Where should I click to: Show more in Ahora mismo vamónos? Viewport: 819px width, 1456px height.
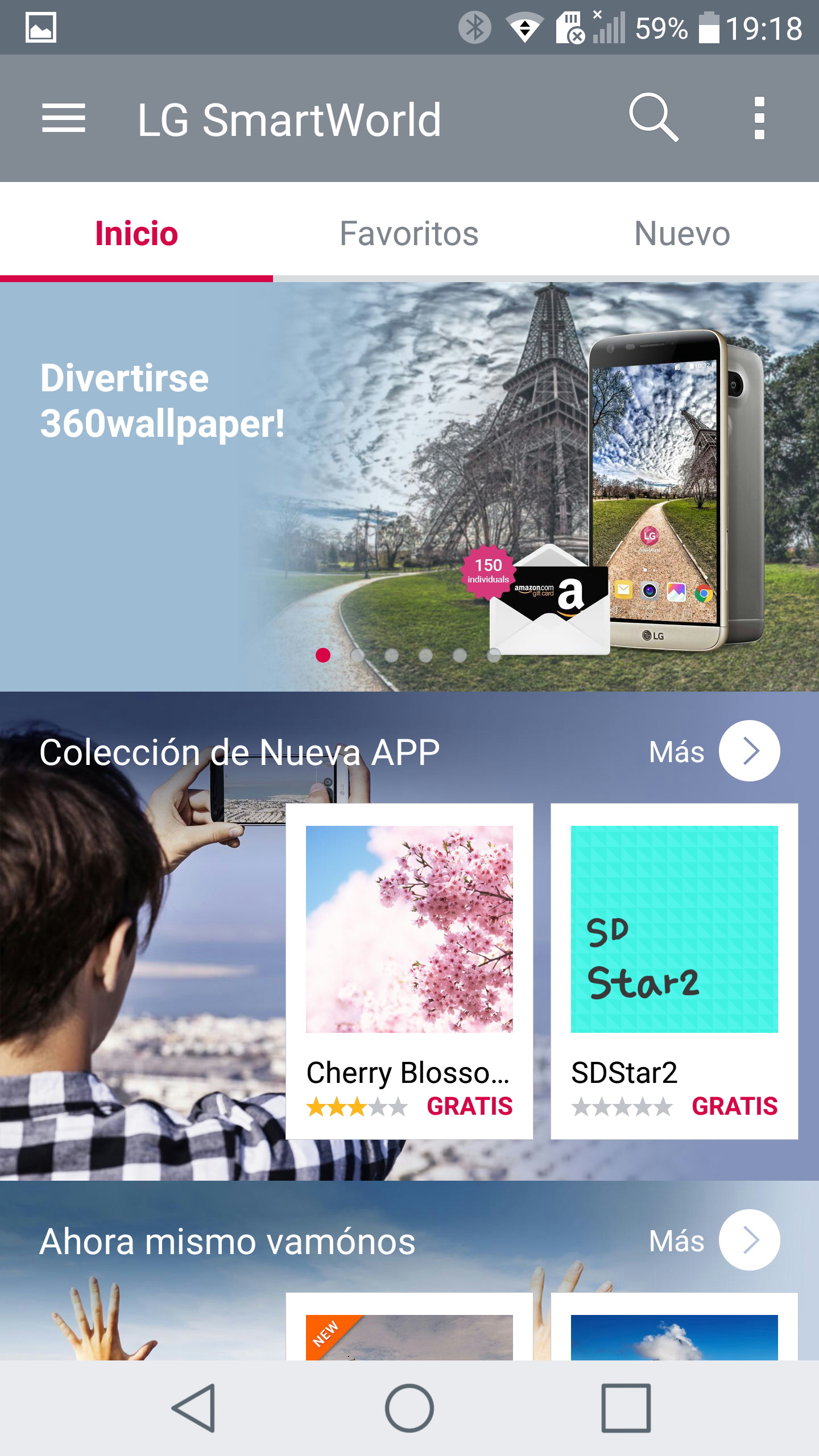pyautogui.click(x=748, y=1240)
